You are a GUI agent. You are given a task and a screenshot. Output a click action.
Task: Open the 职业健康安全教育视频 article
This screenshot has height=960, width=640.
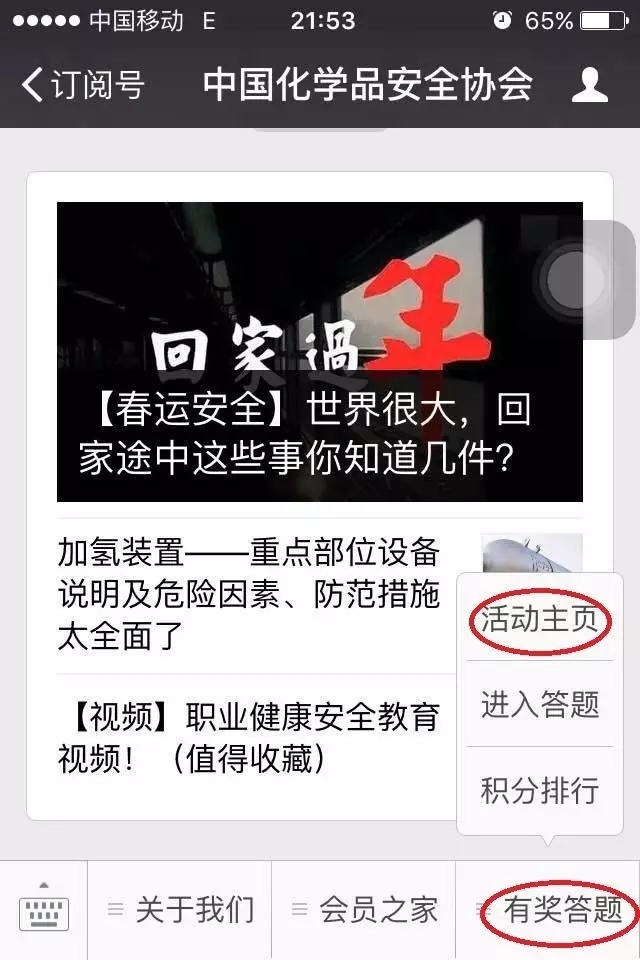coord(249,737)
